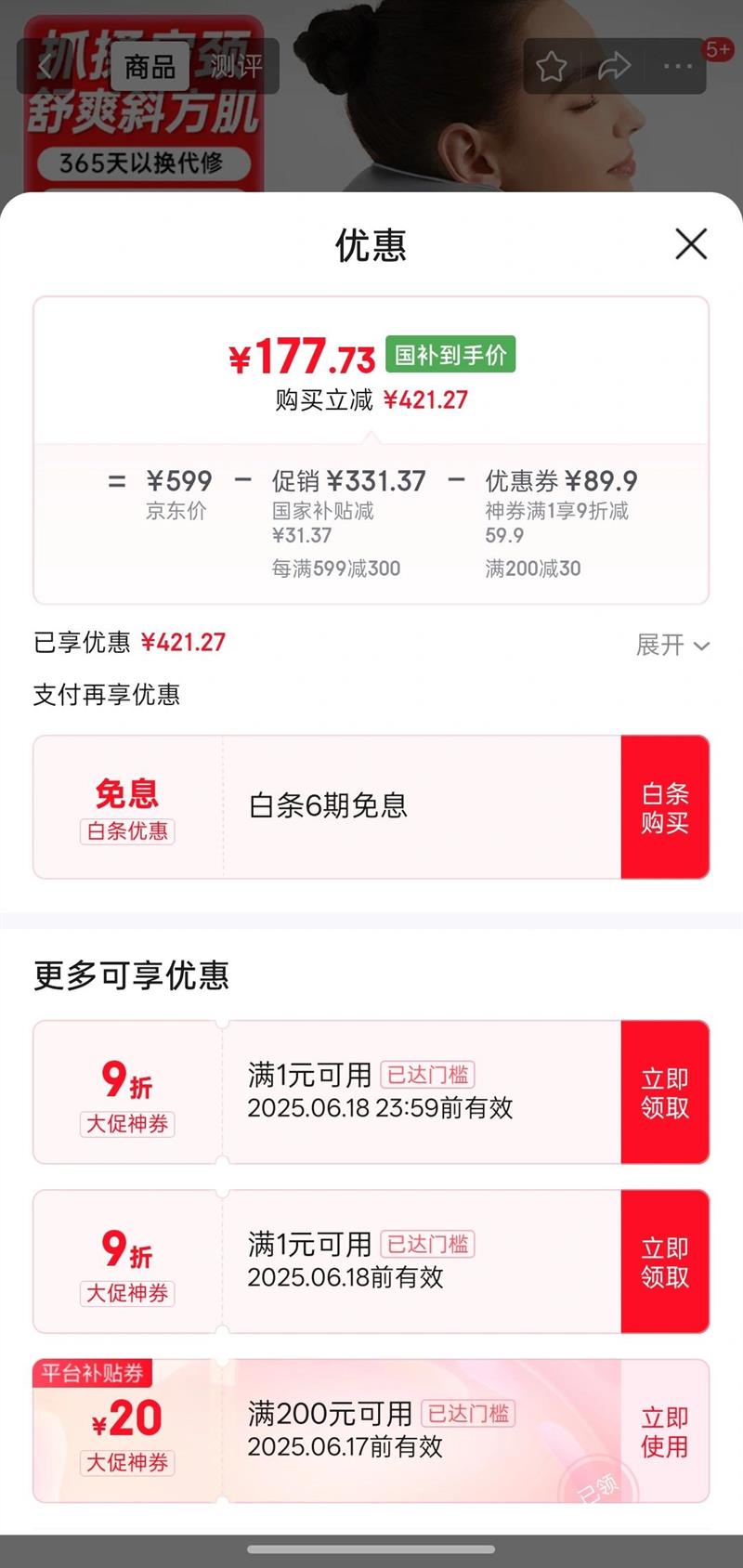This screenshot has height=1568, width=743.
Task: Share this product
Action: (614, 66)
